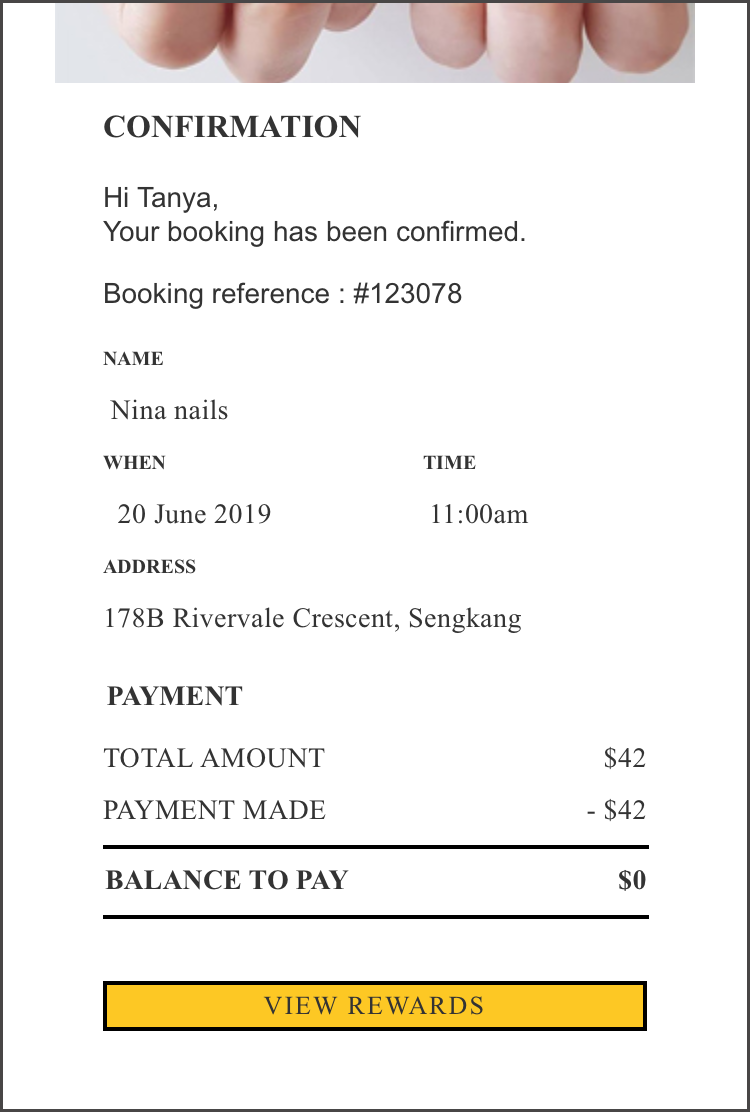Screen dimensions: 750x1112
Task: Tap the View Rewards button
Action: pyautogui.click(x=375, y=1006)
